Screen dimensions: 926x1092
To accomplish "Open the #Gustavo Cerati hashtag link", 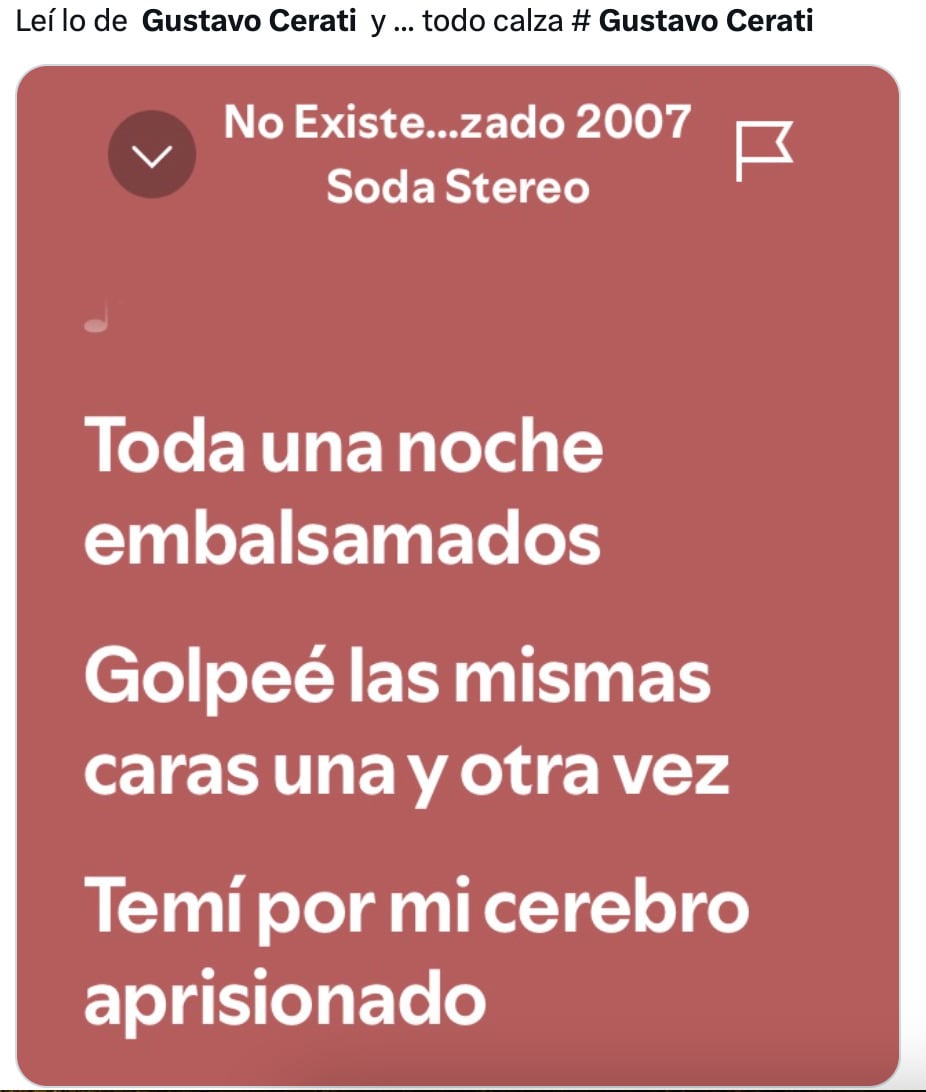I will 705,21.
